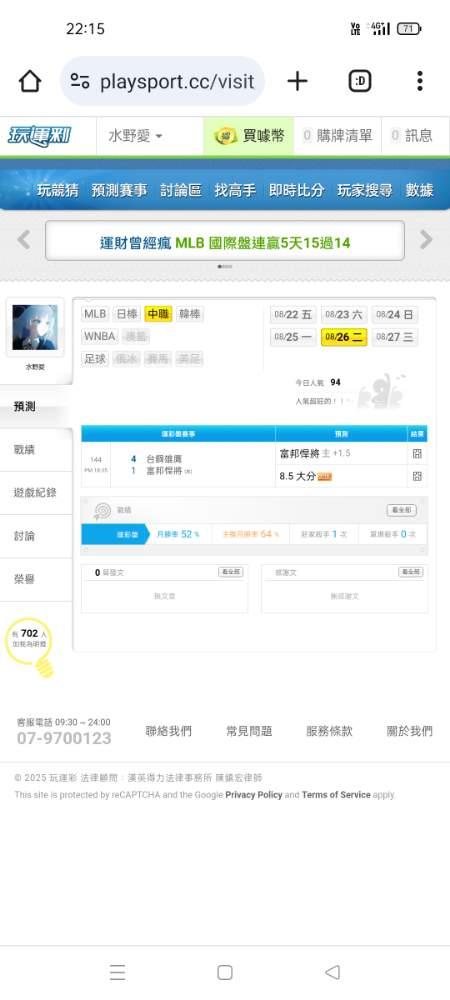Expand the 水野愛 account dropdown

tap(136, 136)
